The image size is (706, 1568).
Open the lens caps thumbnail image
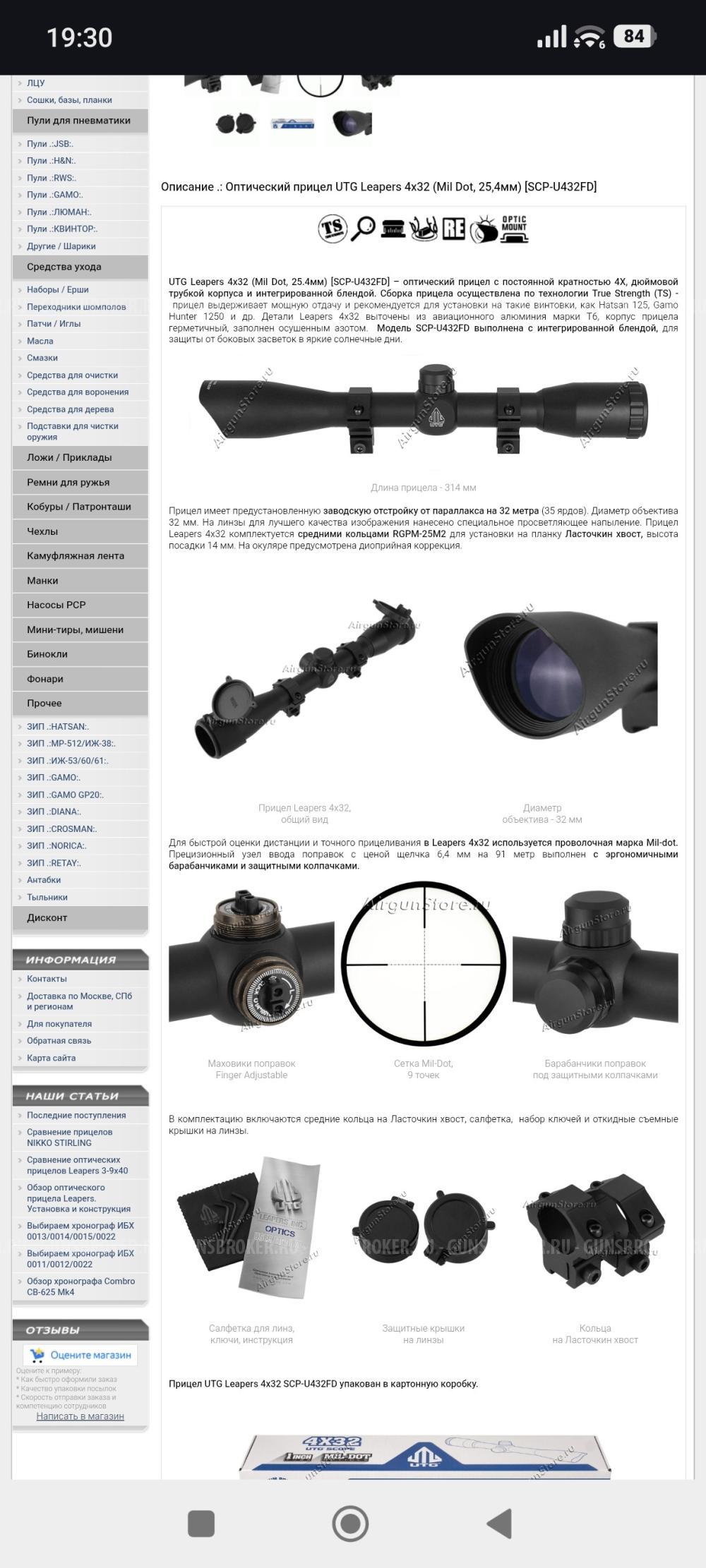tap(235, 123)
